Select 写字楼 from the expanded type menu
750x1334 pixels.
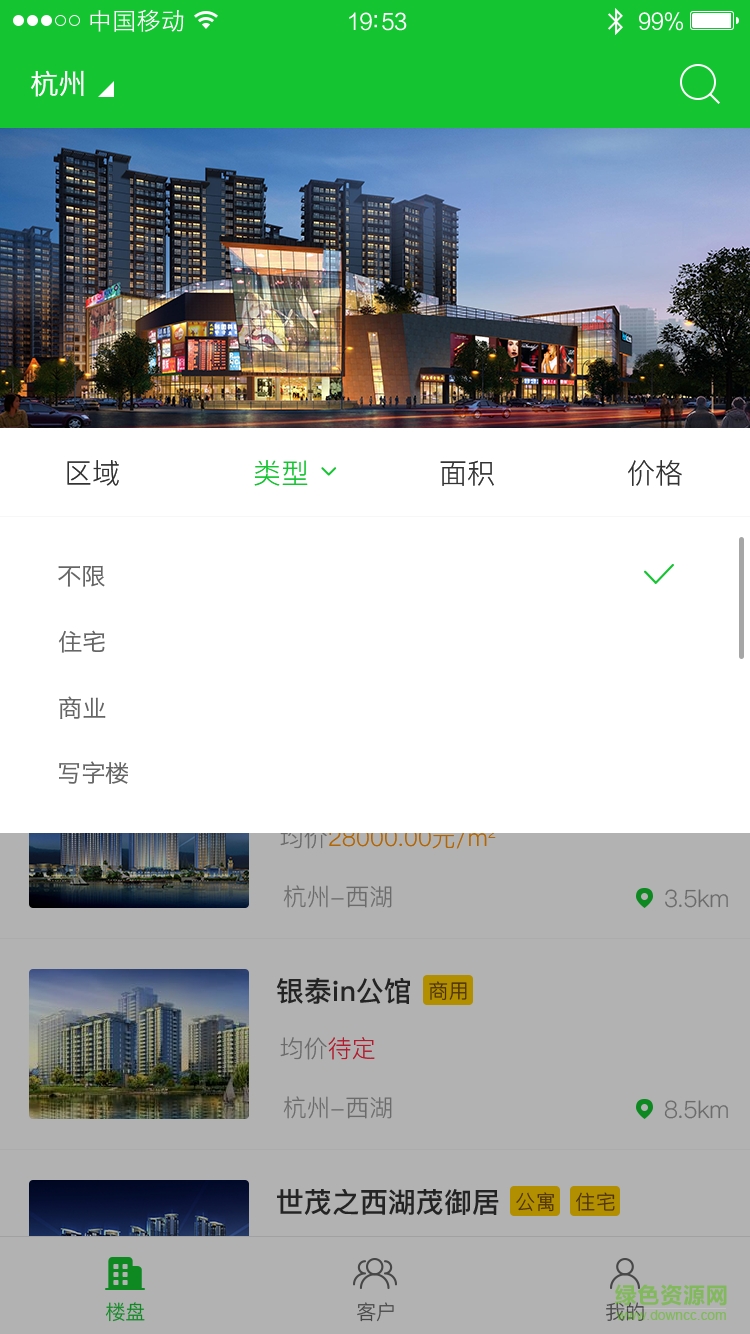[93, 773]
